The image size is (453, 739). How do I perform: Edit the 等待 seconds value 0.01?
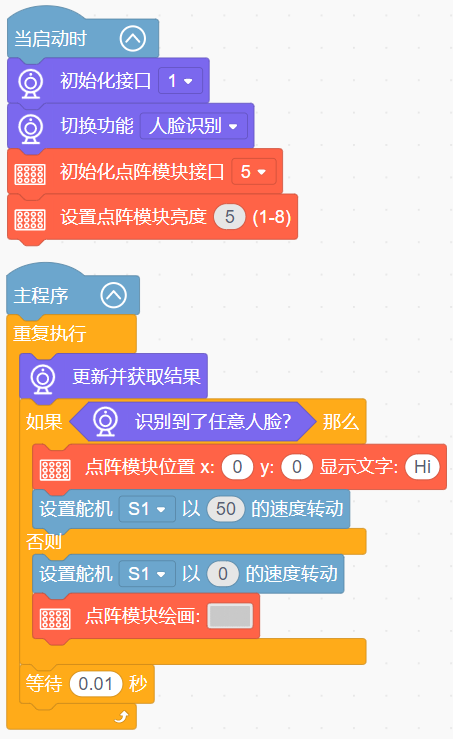[x=96, y=684]
